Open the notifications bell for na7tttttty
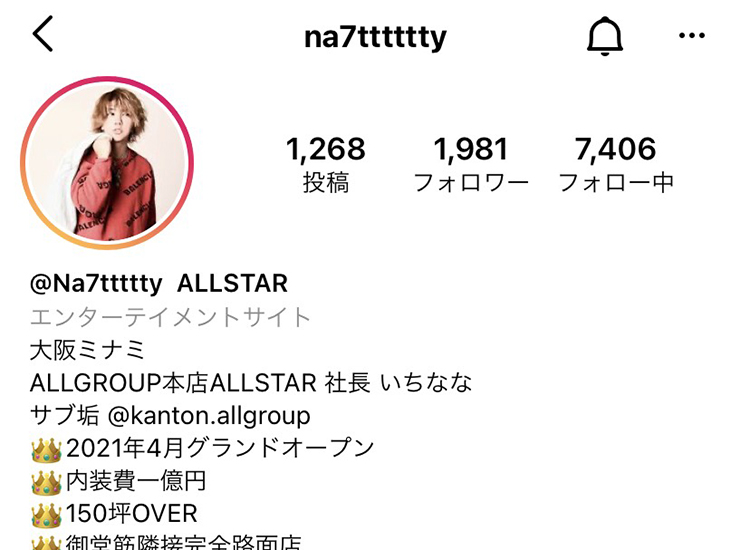 [604, 37]
